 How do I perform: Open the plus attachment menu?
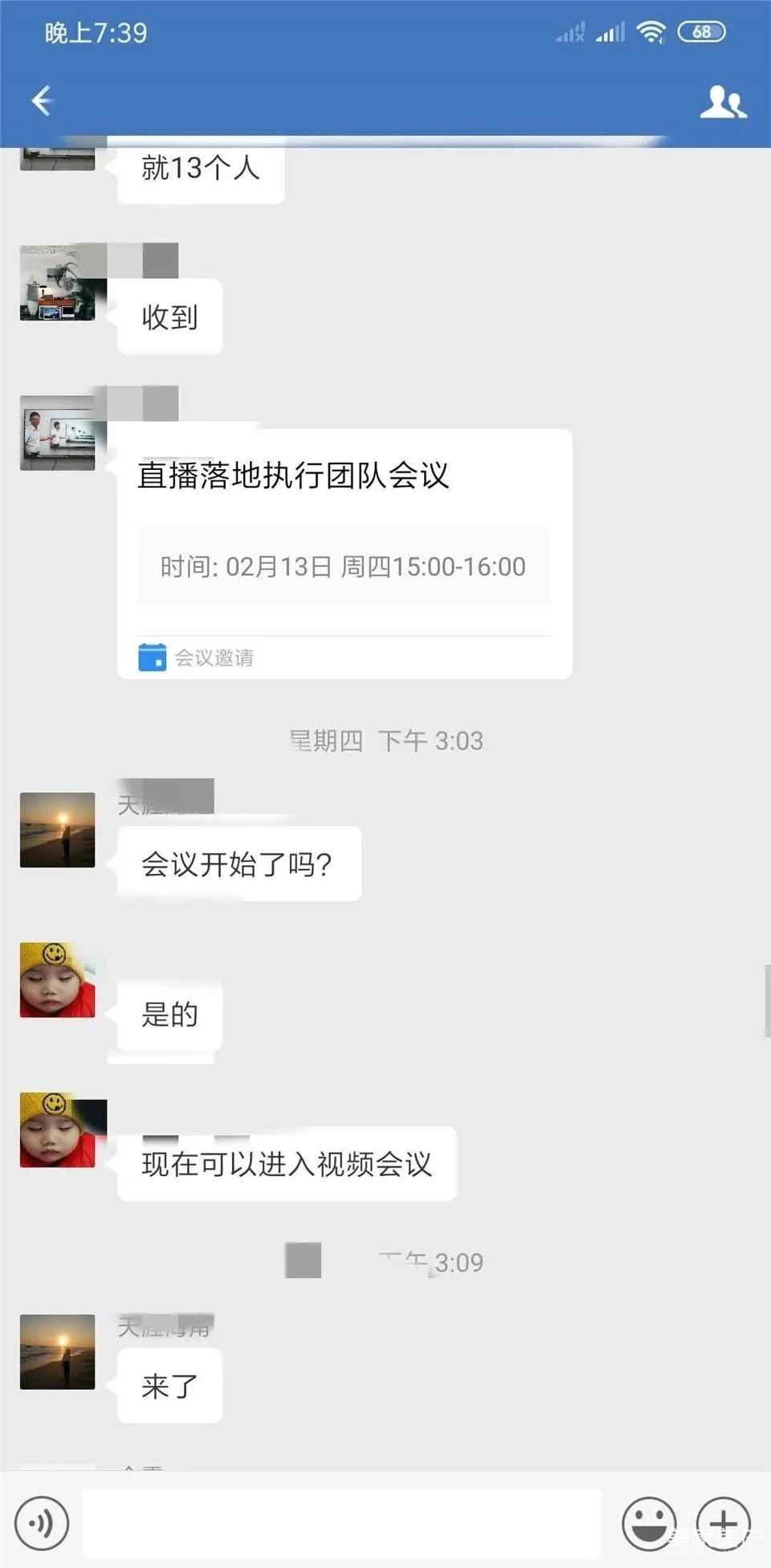723,1523
